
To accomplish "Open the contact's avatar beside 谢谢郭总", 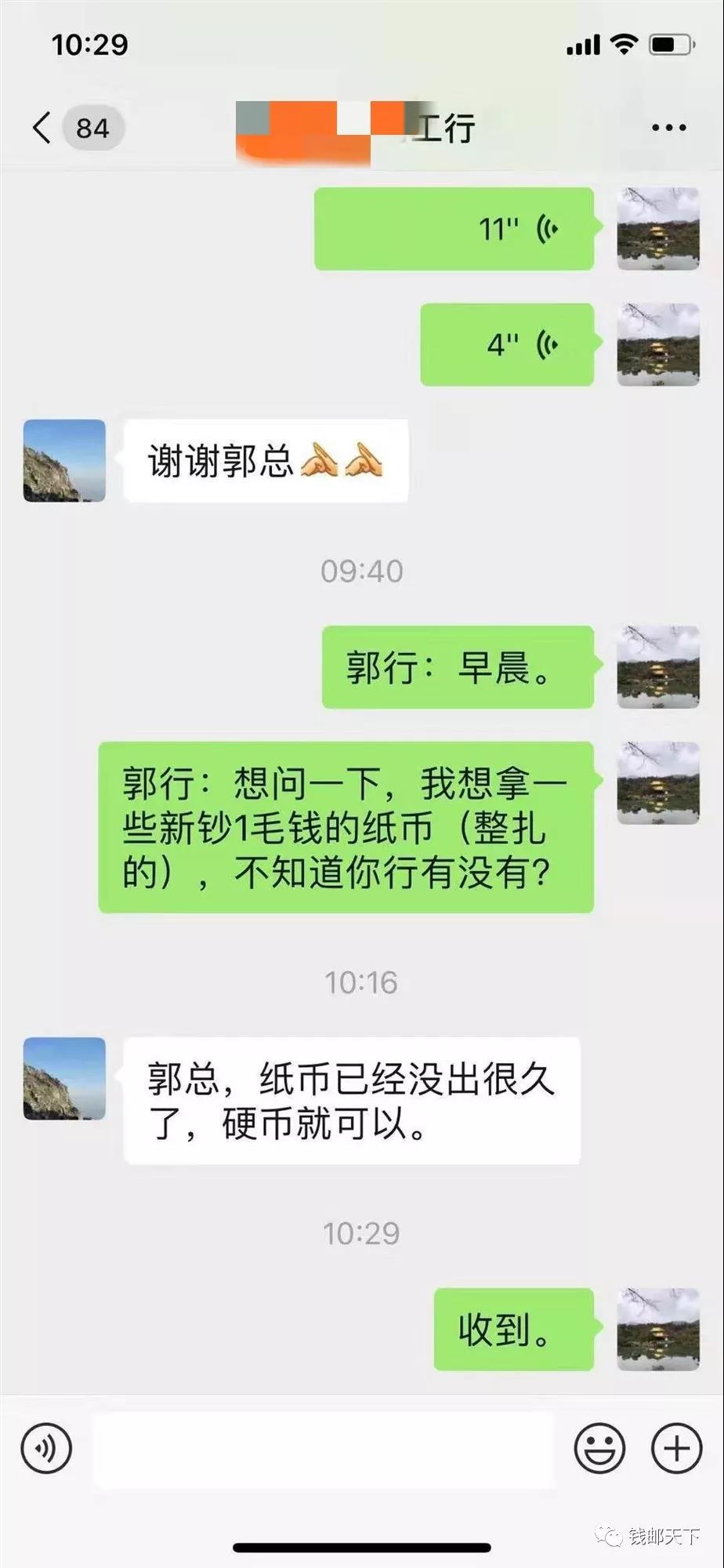I will pyautogui.click(x=64, y=460).
